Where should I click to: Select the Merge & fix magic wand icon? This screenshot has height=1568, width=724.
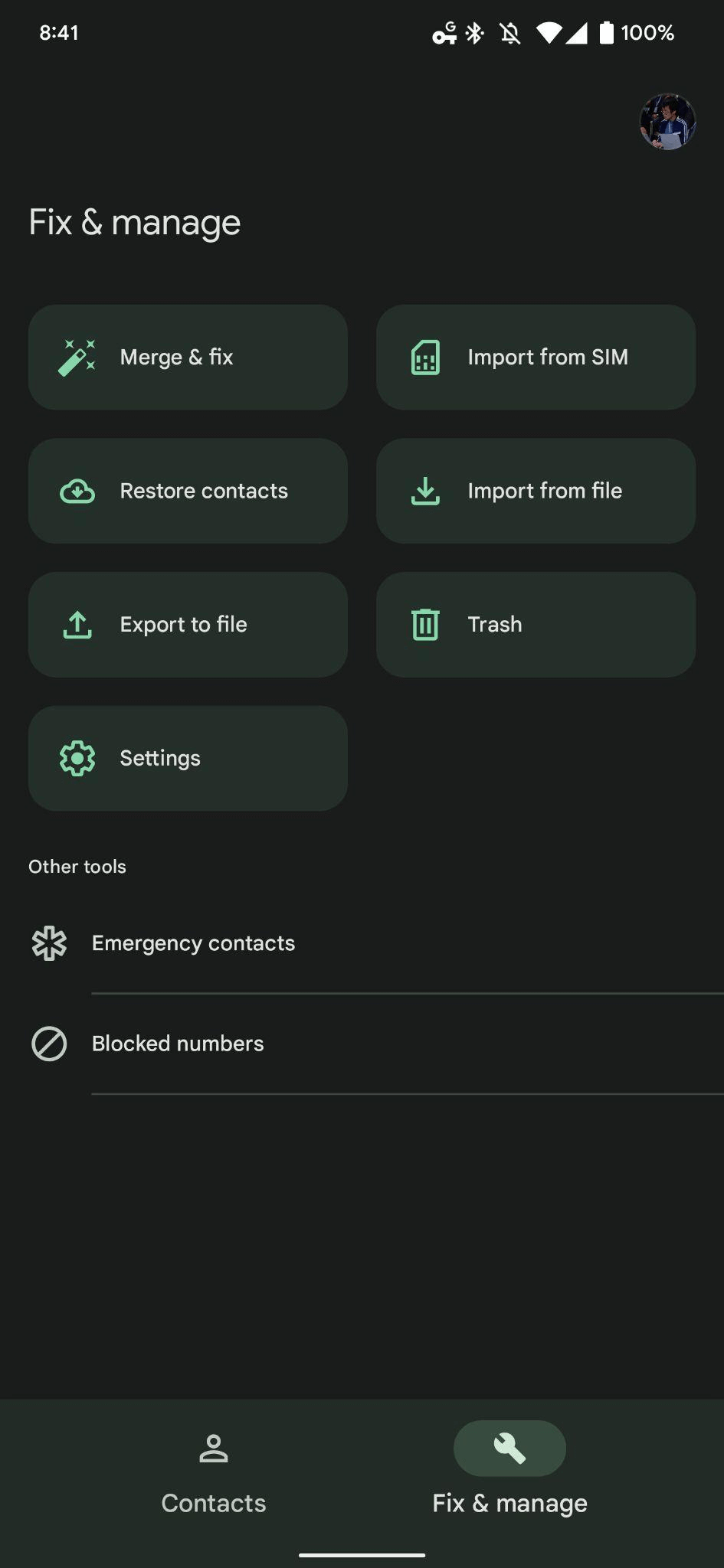(x=77, y=357)
